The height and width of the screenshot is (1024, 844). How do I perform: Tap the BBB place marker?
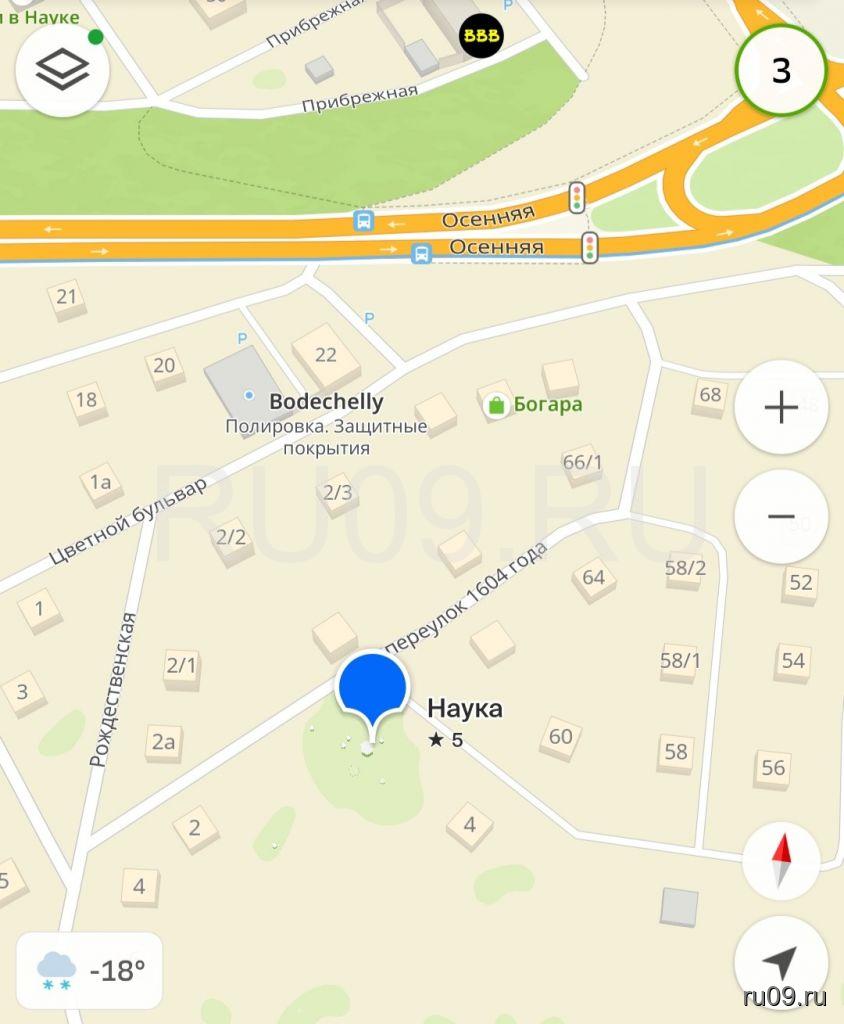pyautogui.click(x=481, y=36)
